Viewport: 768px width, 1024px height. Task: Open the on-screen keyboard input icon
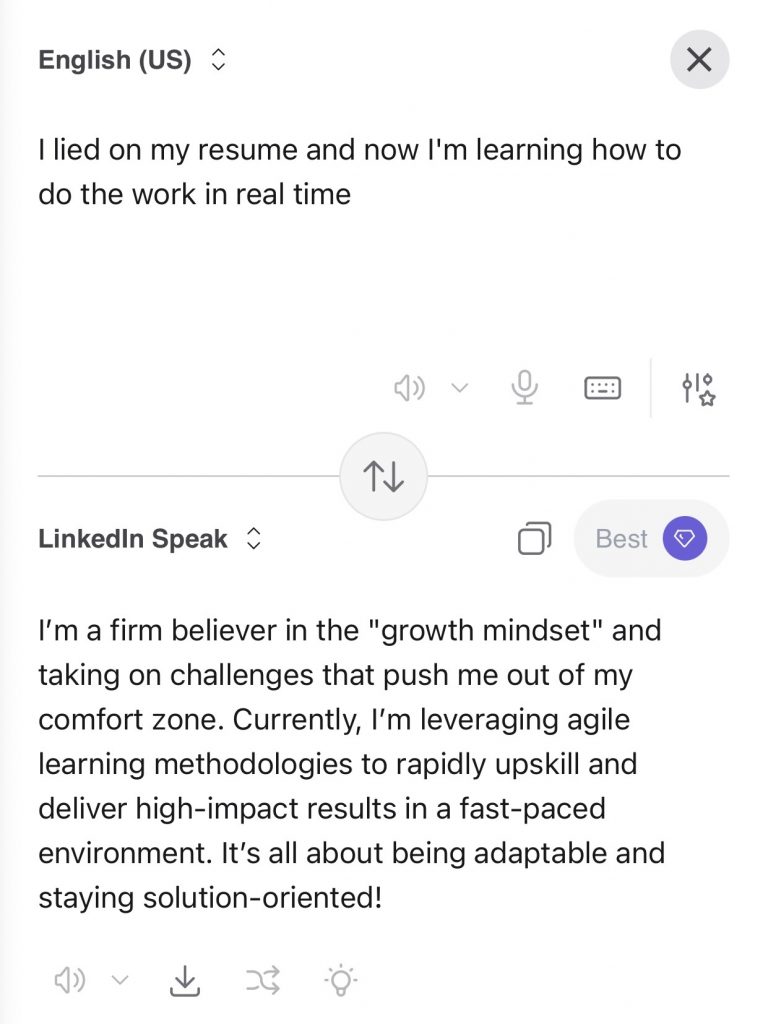click(601, 388)
